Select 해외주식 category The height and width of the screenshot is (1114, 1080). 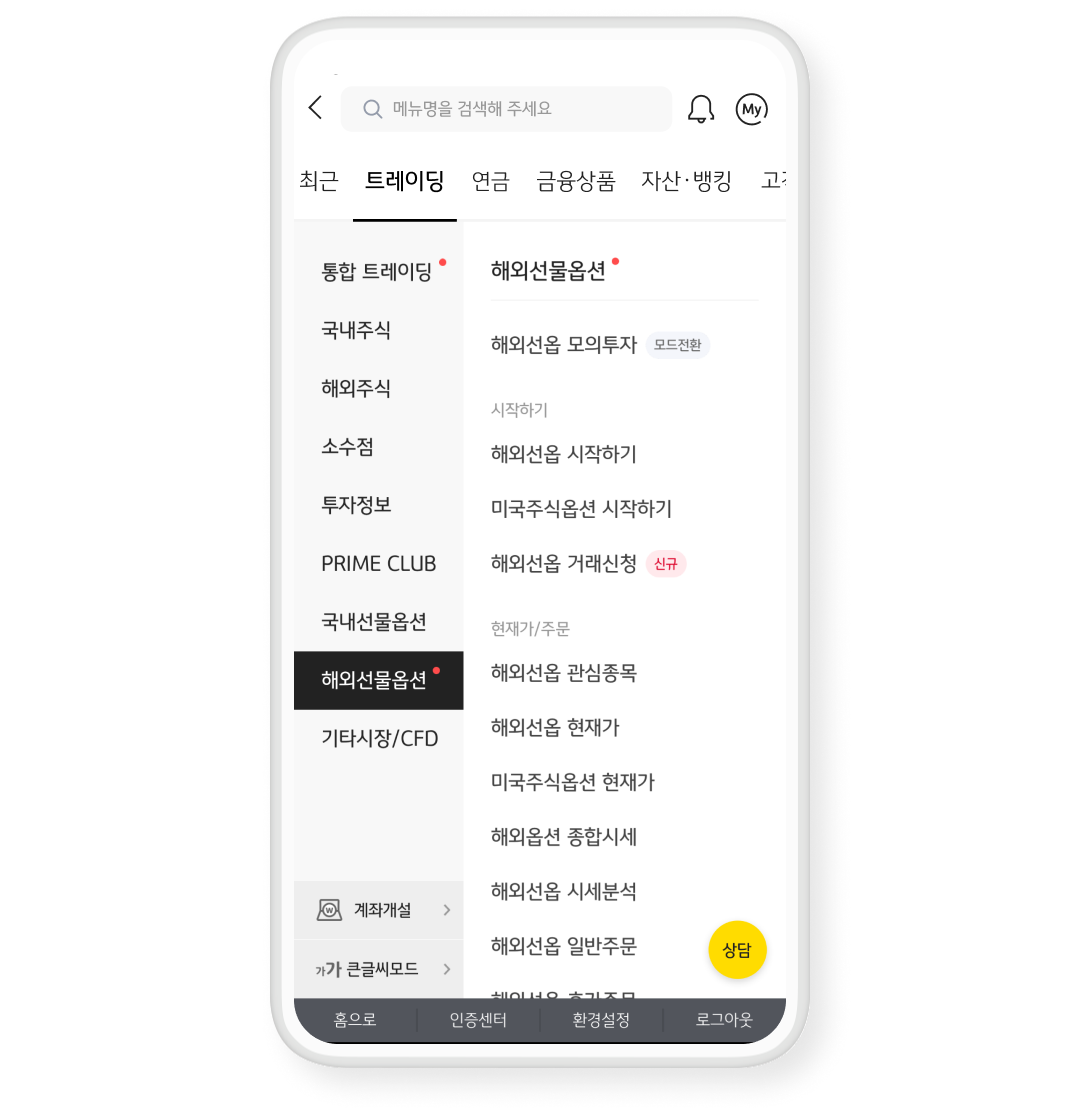(356, 388)
